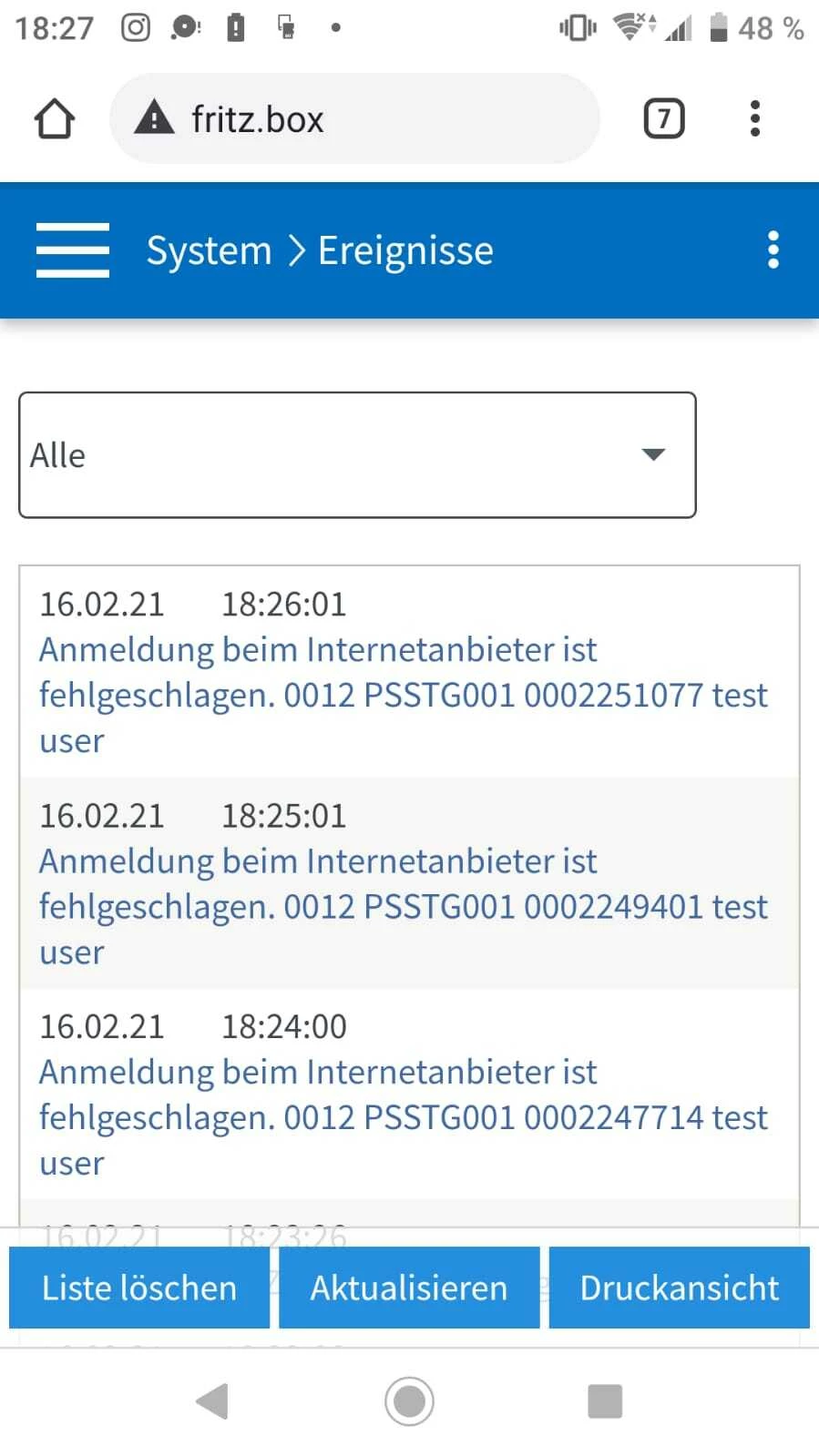Tap Liste löschen to clear events
Image resolution: width=819 pixels, height=1456 pixels.
click(139, 1288)
